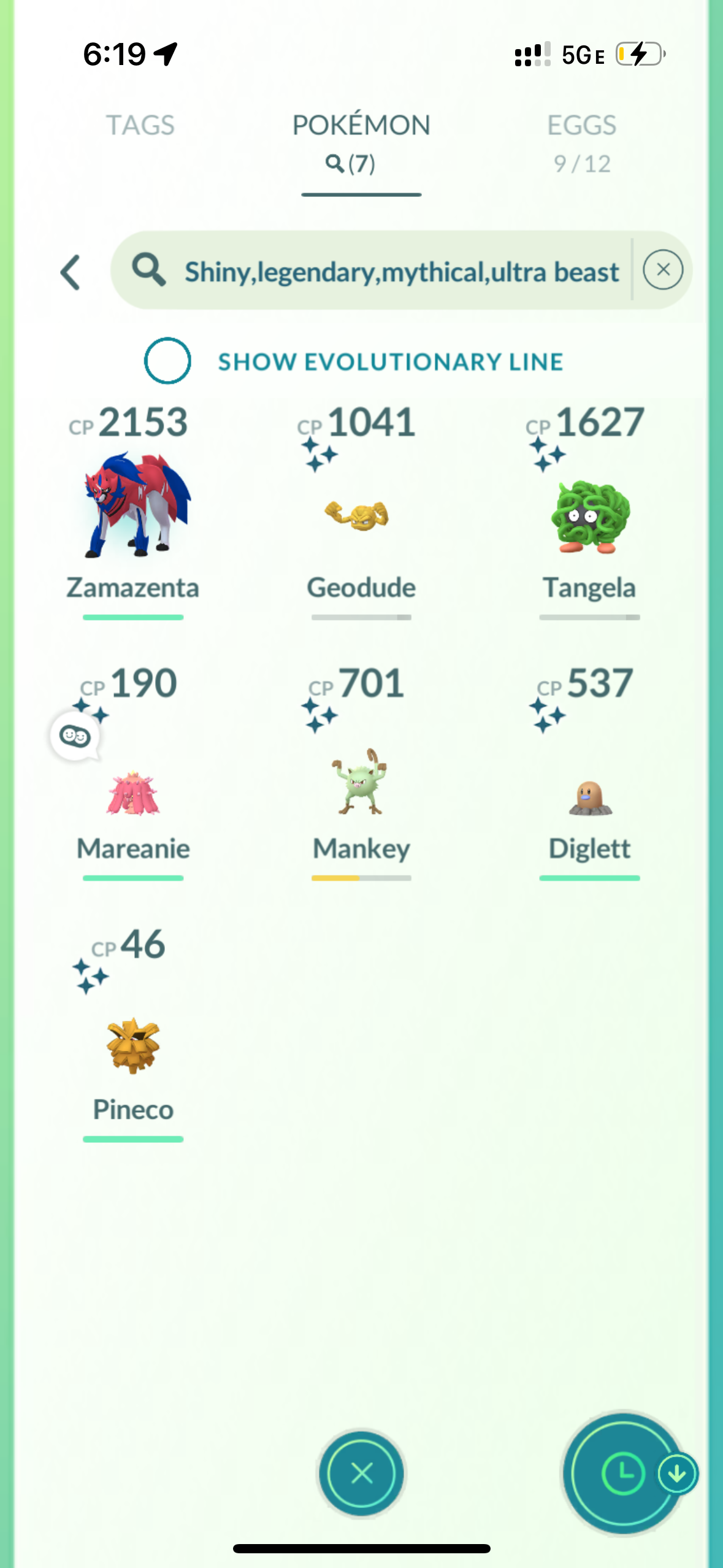This screenshot has width=723, height=1568.
Task: Open the recent sort order button
Action: (x=624, y=1472)
